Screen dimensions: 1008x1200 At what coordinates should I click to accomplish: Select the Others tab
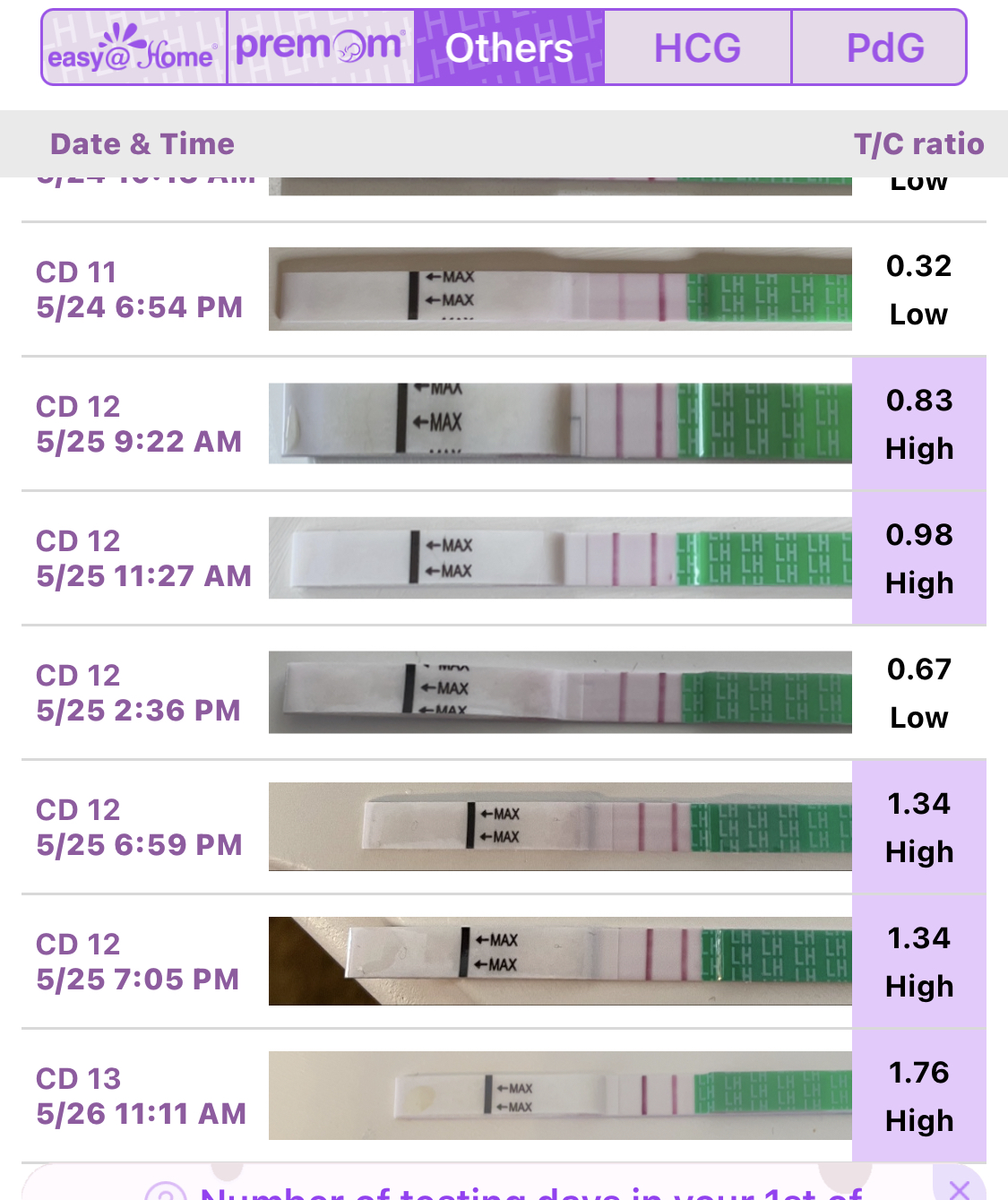point(509,48)
